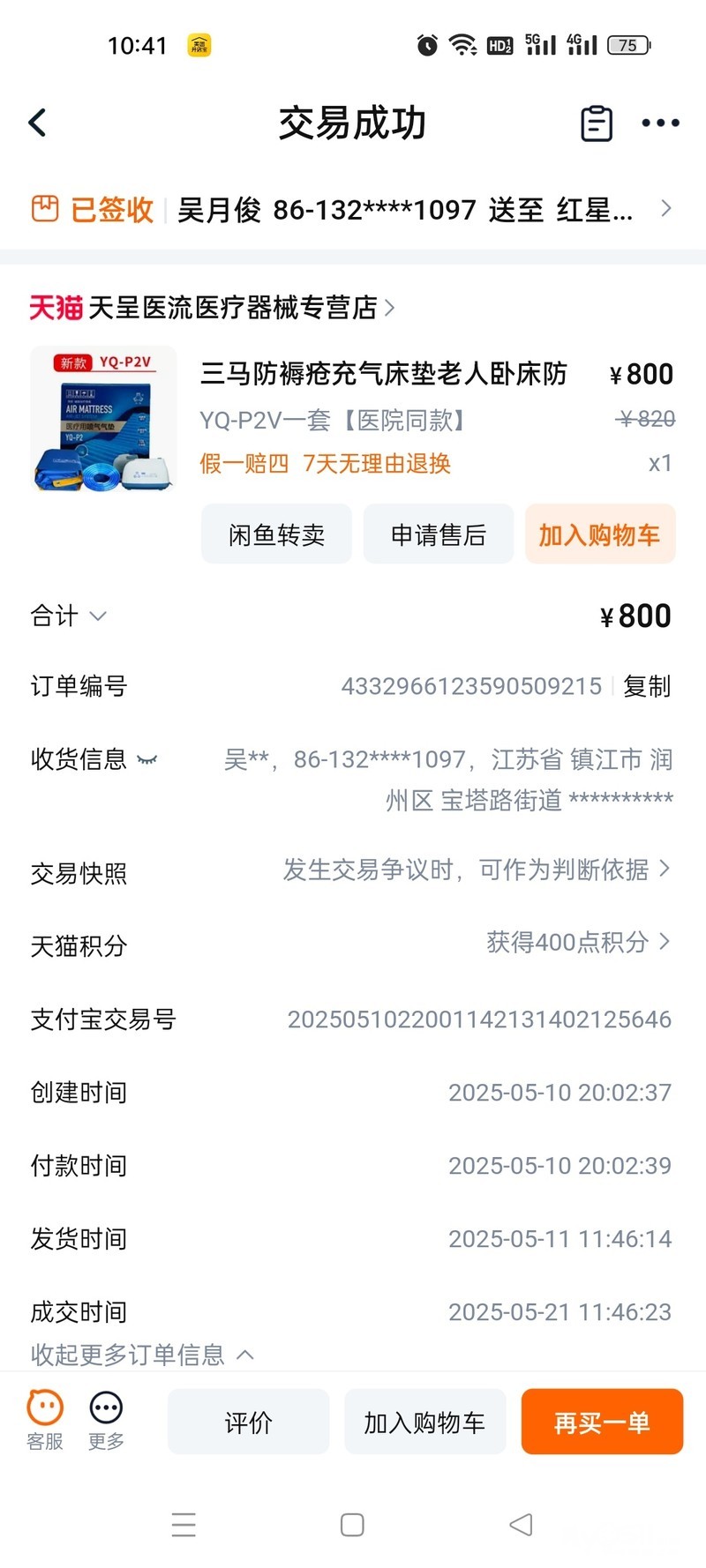Viewport: 706px width, 1568px height.
Task: Reveal the hidden 收货信息 address
Action: [147, 759]
